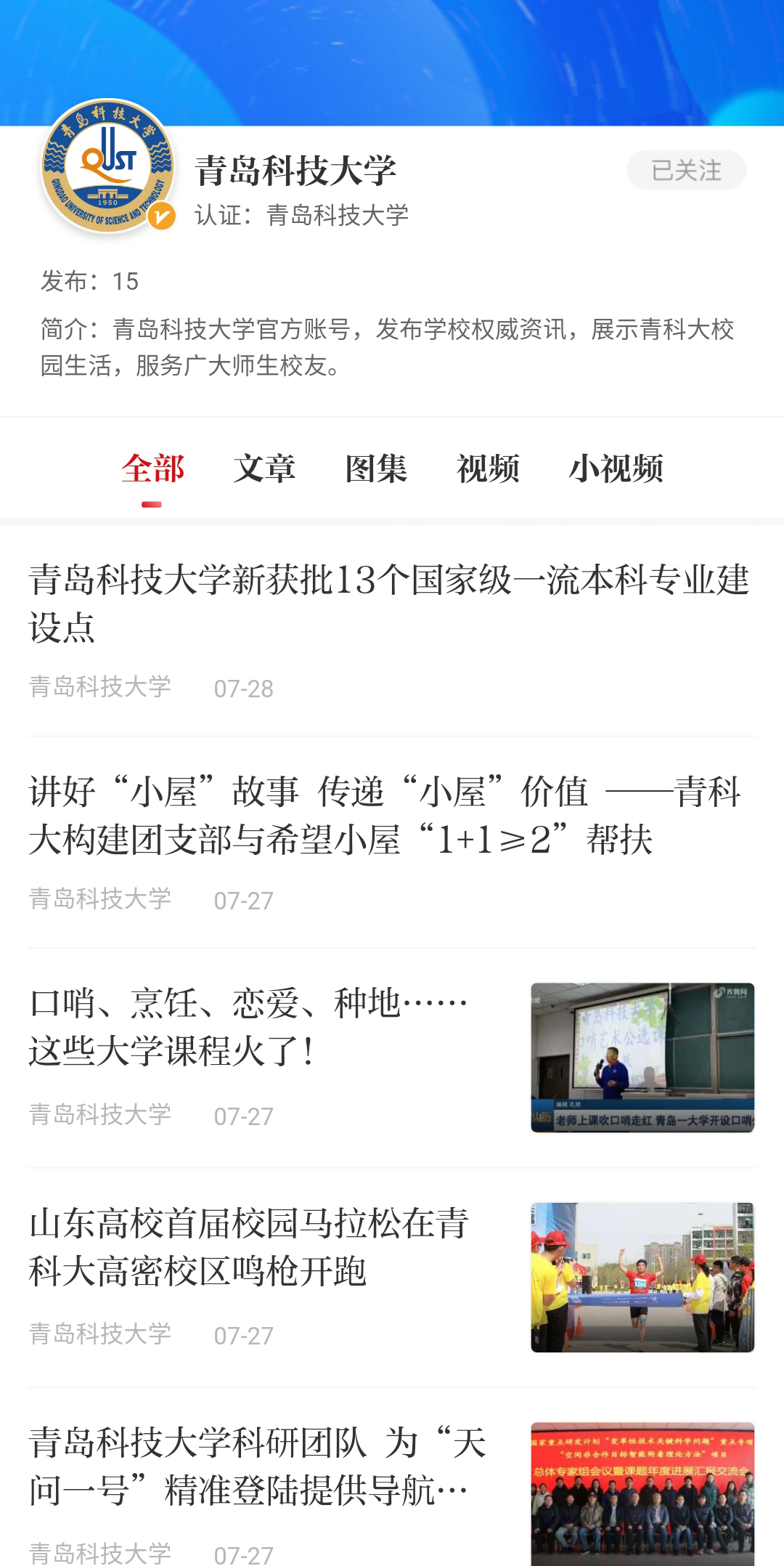Image resolution: width=784 pixels, height=1566 pixels.
Task: Read the 讲好“小屋”故事 article
Action: tap(385, 815)
